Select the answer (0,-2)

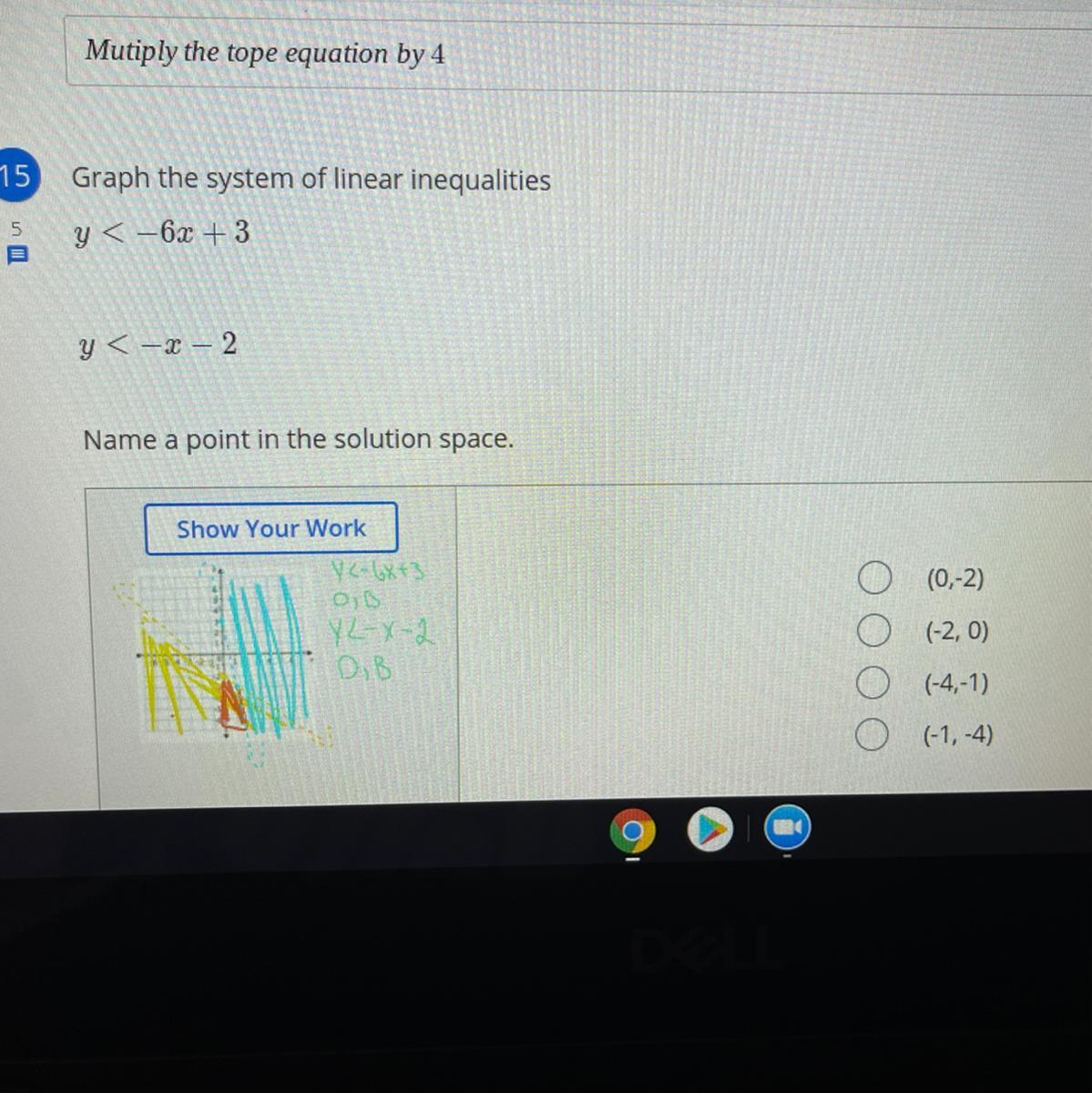click(x=874, y=578)
